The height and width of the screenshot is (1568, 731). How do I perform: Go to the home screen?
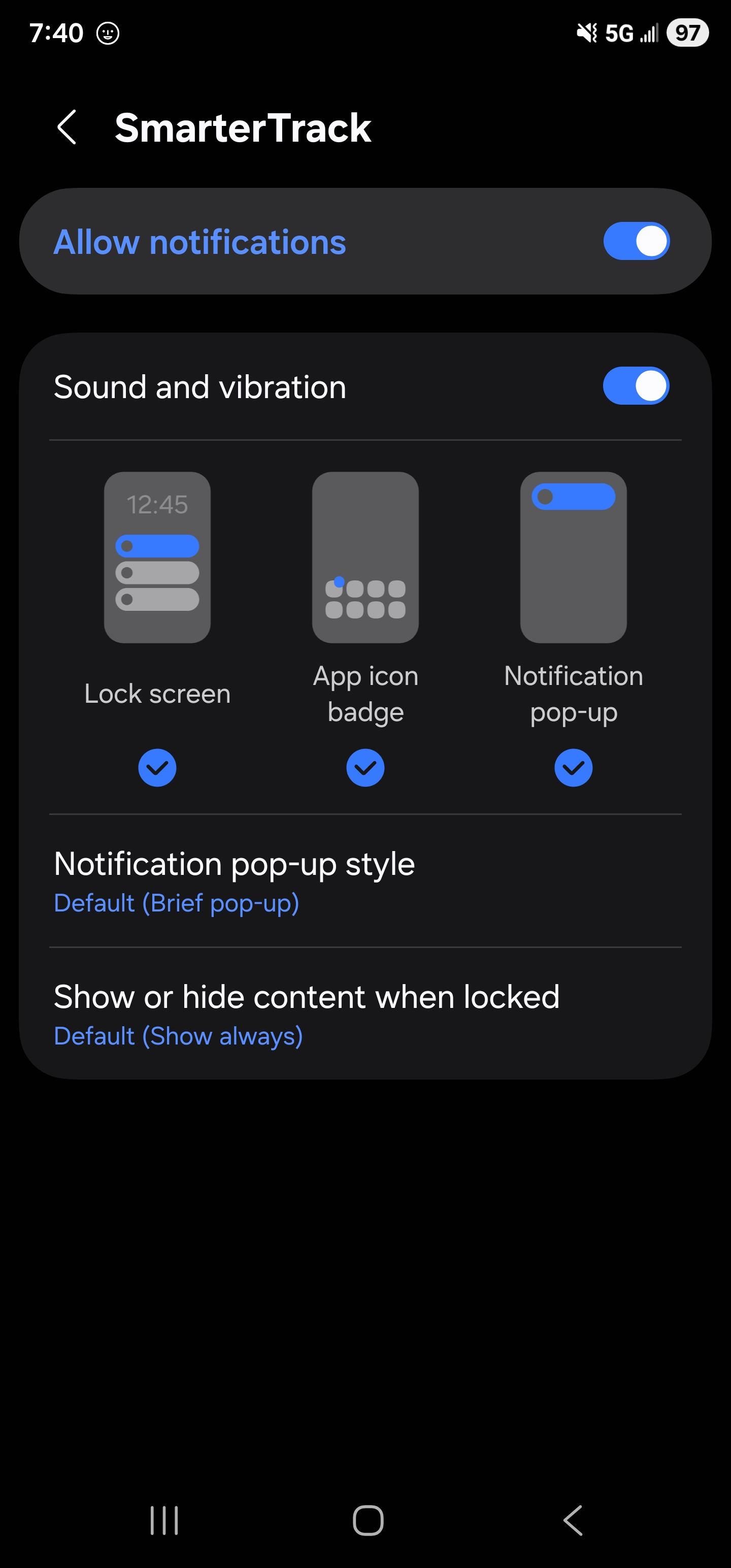tap(368, 1520)
